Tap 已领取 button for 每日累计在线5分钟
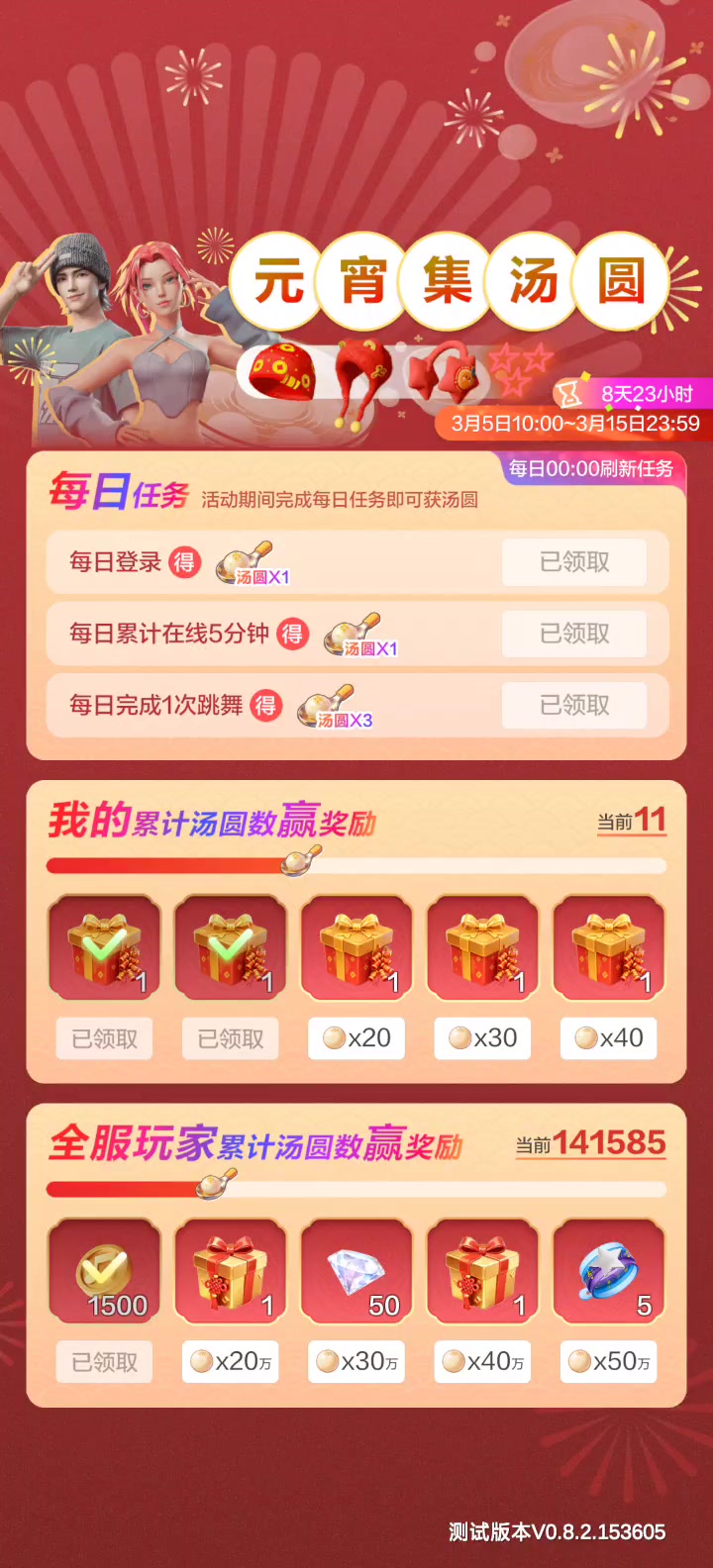 pos(574,634)
